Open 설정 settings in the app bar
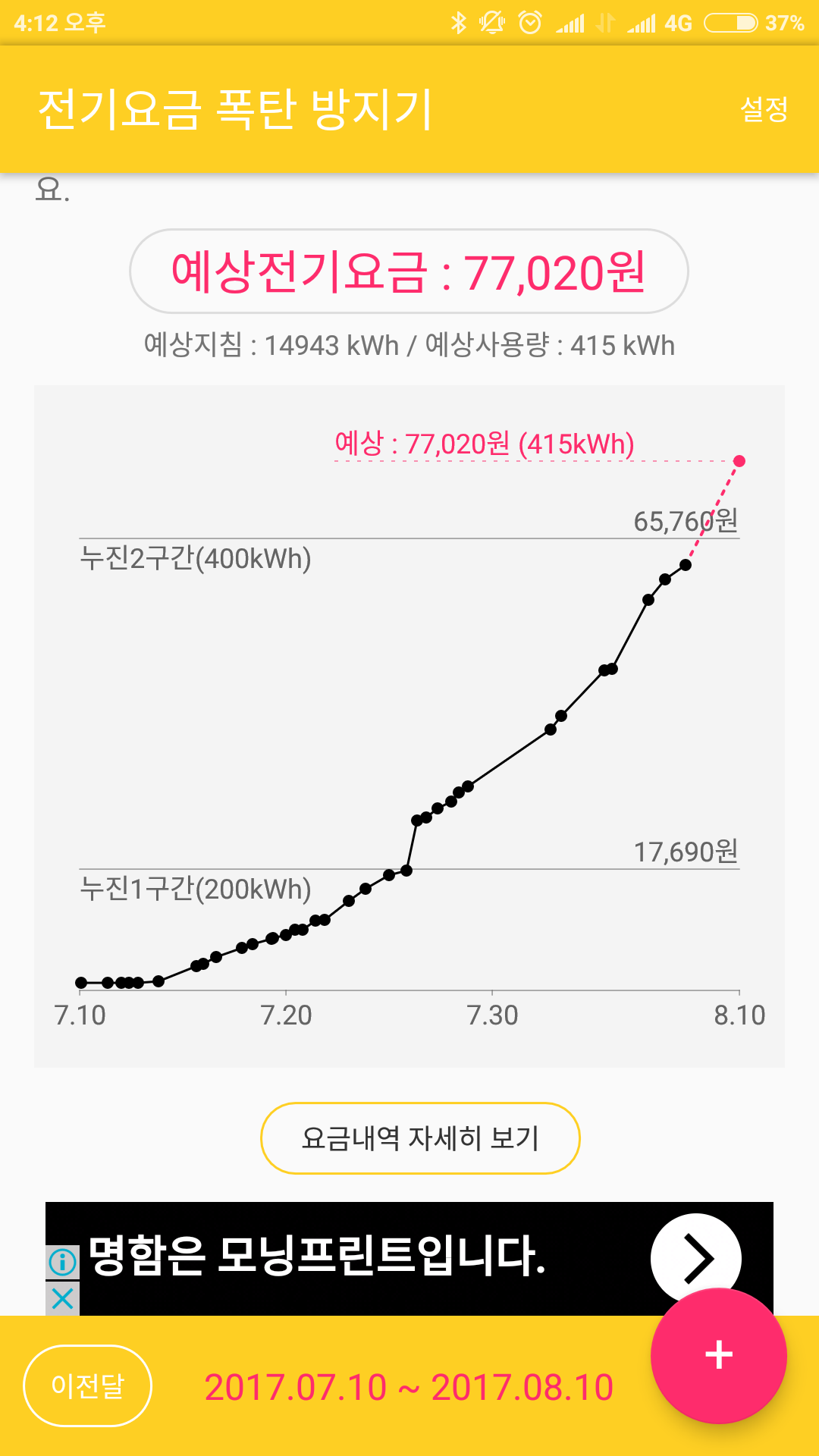Image resolution: width=819 pixels, height=1456 pixels. point(764,109)
